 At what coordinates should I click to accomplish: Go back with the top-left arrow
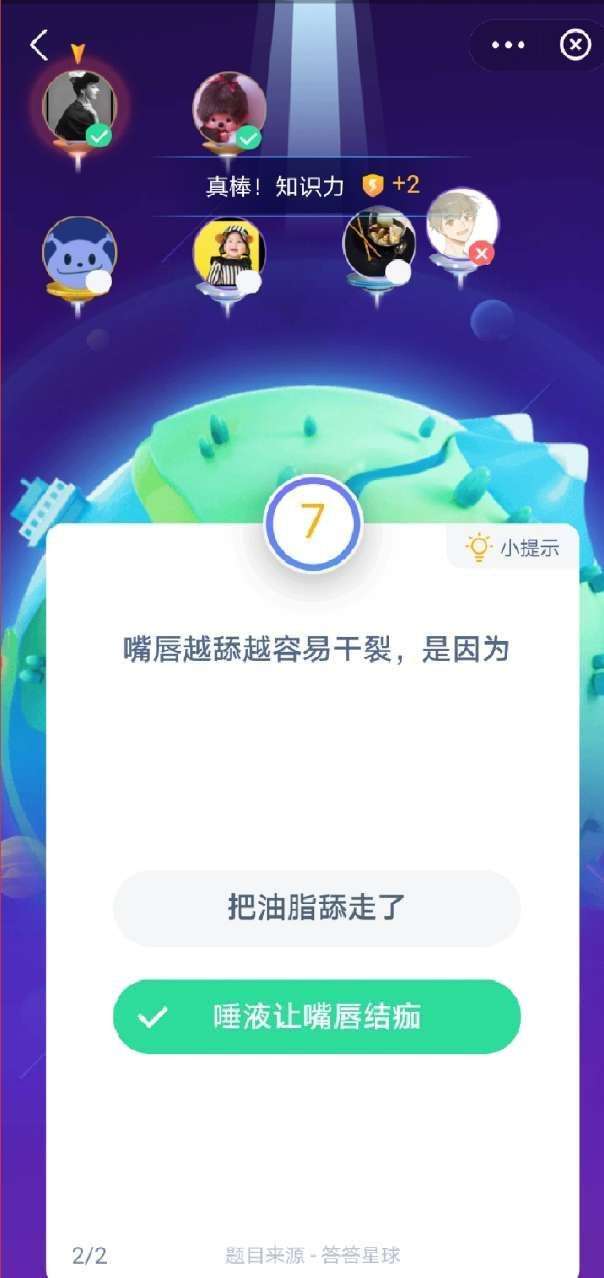[x=39, y=45]
